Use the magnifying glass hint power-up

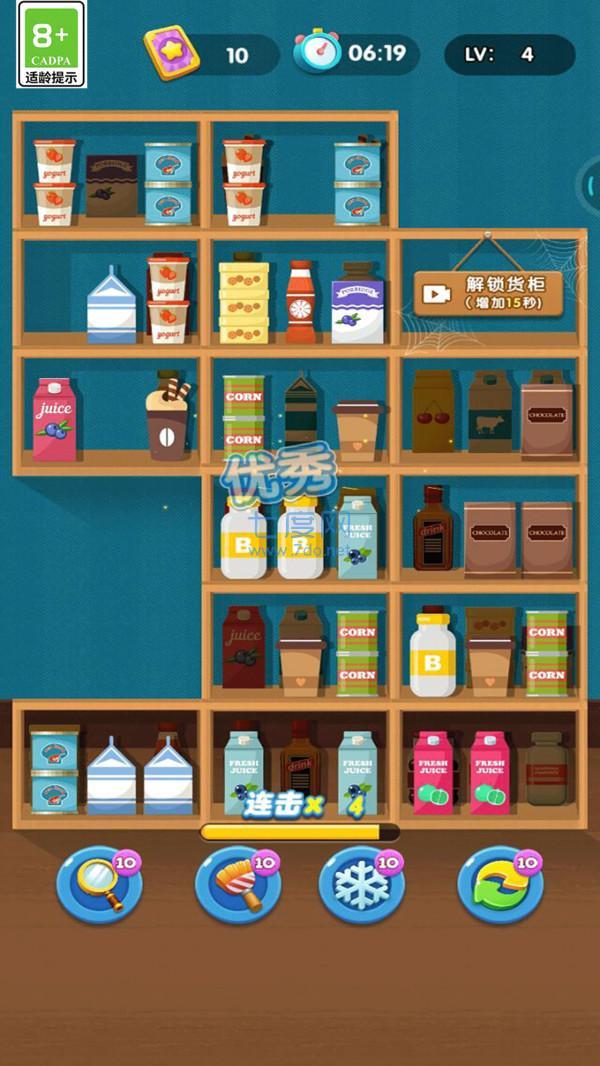point(99,883)
